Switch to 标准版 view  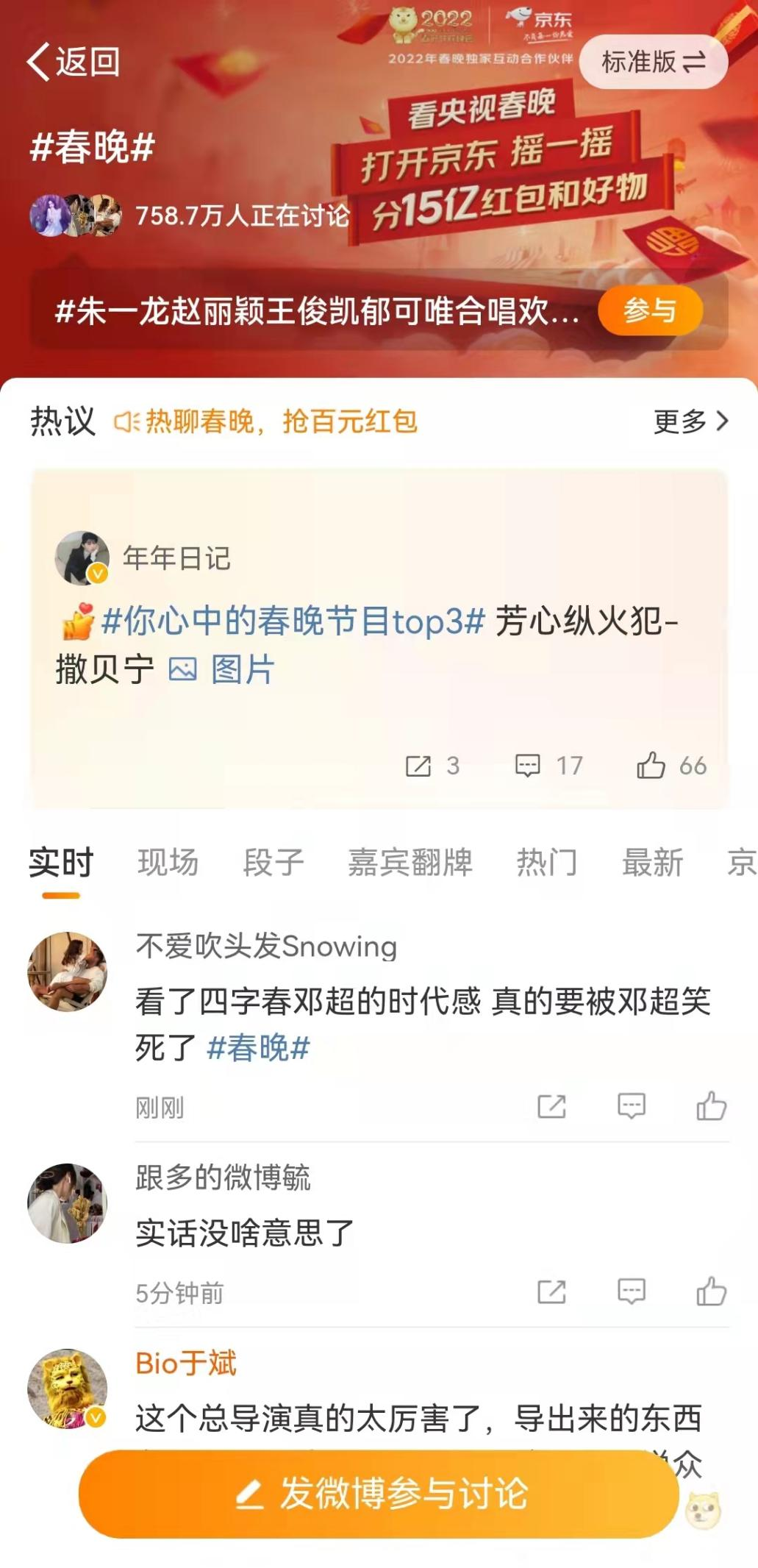pyautogui.click(x=653, y=62)
